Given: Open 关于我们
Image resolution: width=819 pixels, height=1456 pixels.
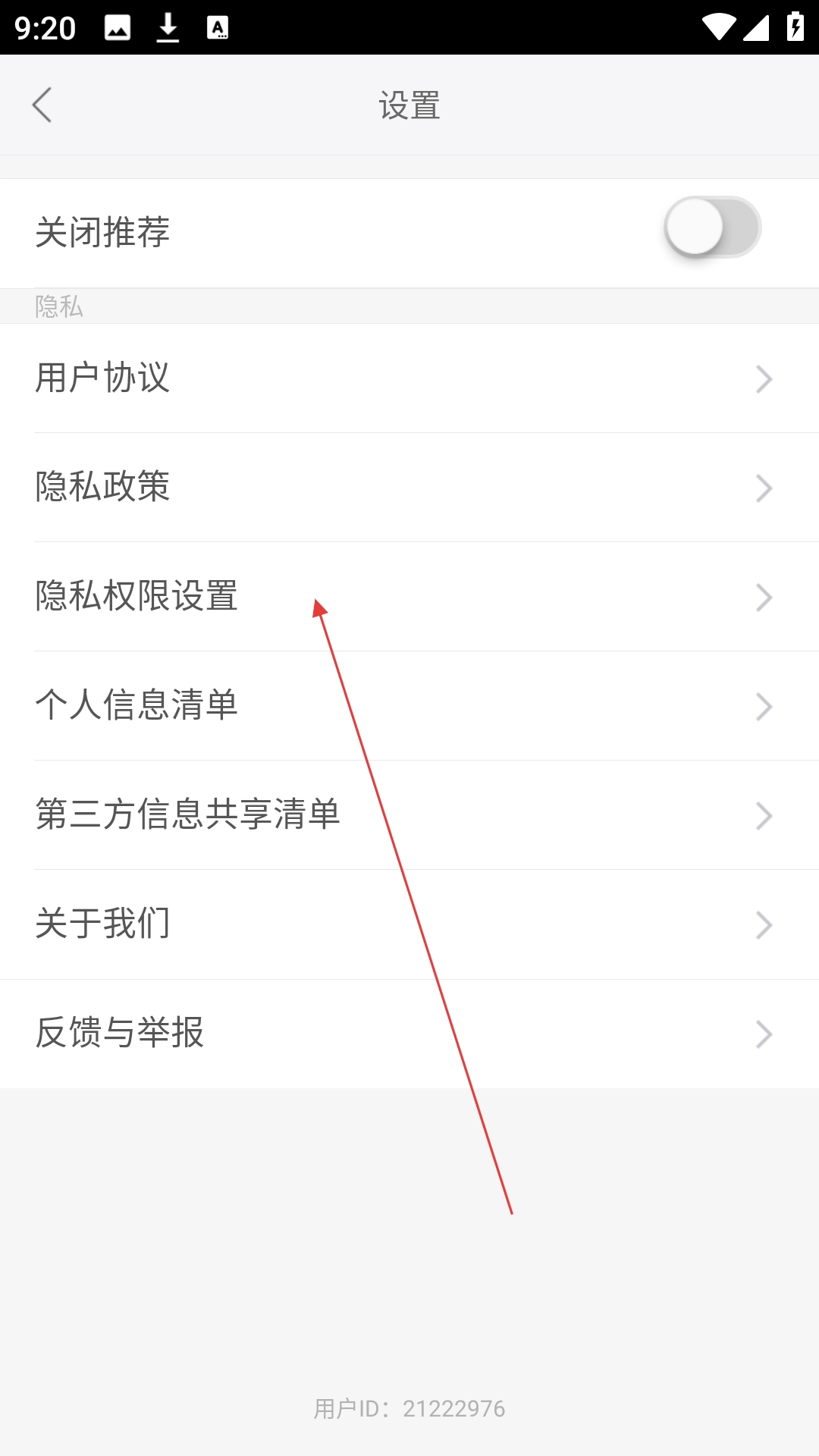Looking at the screenshot, I should tap(409, 924).
